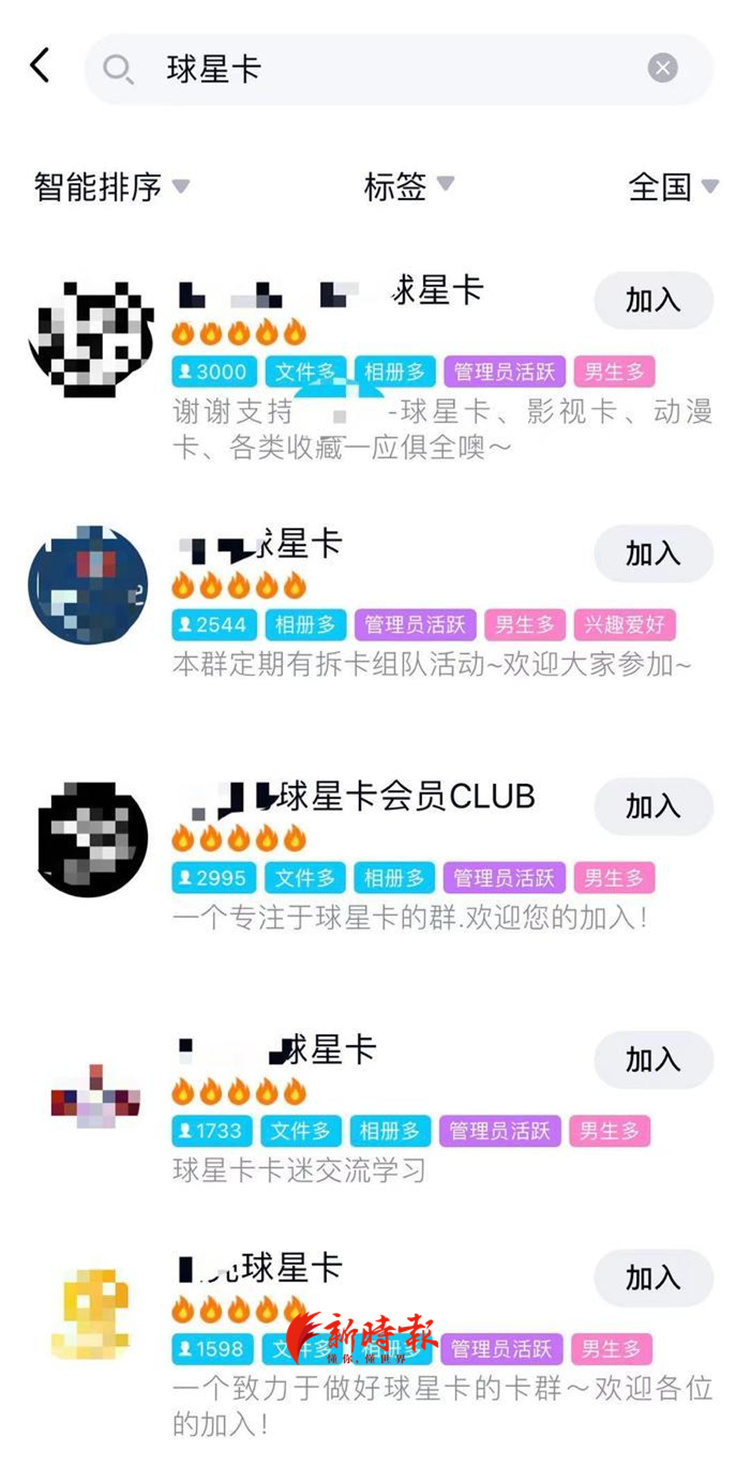Image resolution: width=750 pixels, height=1466 pixels.
Task: Tap the yellow avatar of the last group
Action: [x=88, y=1310]
